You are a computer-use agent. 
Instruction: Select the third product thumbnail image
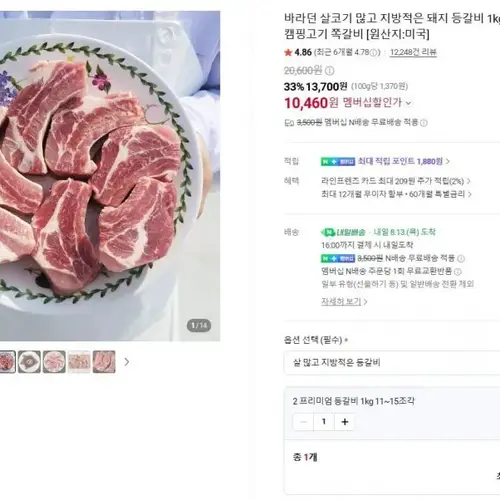click(x=54, y=362)
